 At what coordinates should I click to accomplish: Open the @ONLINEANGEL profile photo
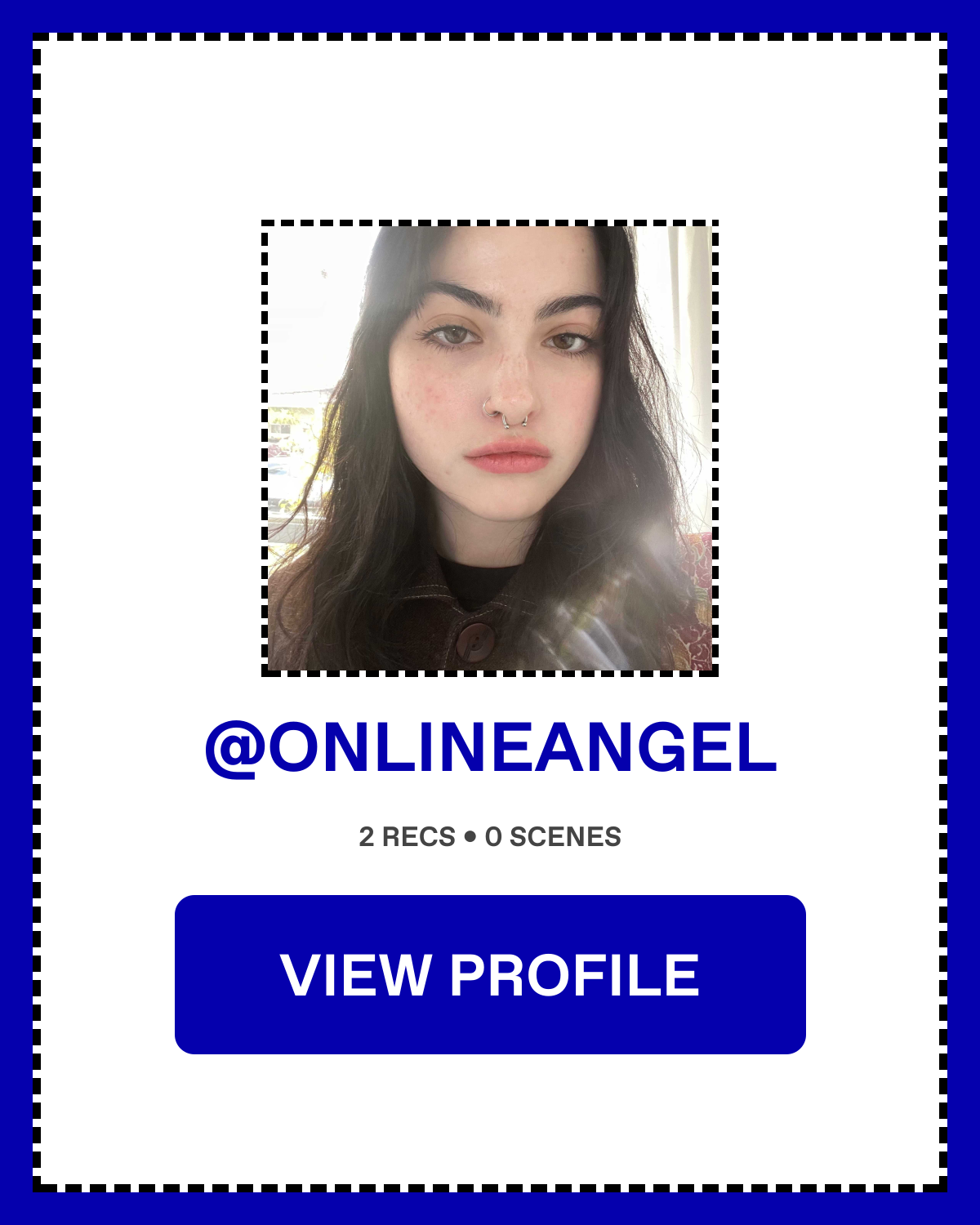(490, 448)
